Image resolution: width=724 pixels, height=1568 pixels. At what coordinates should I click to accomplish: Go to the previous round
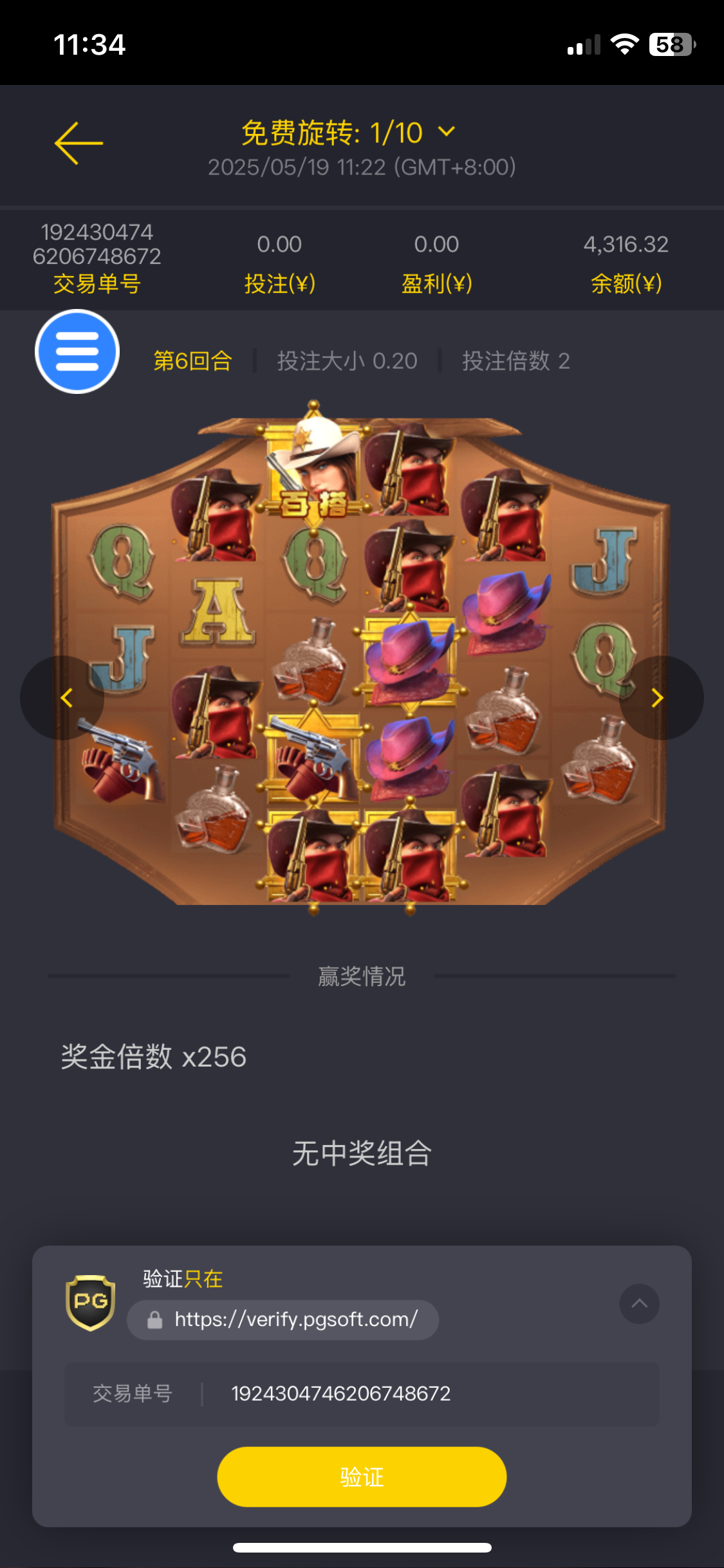[x=65, y=698]
